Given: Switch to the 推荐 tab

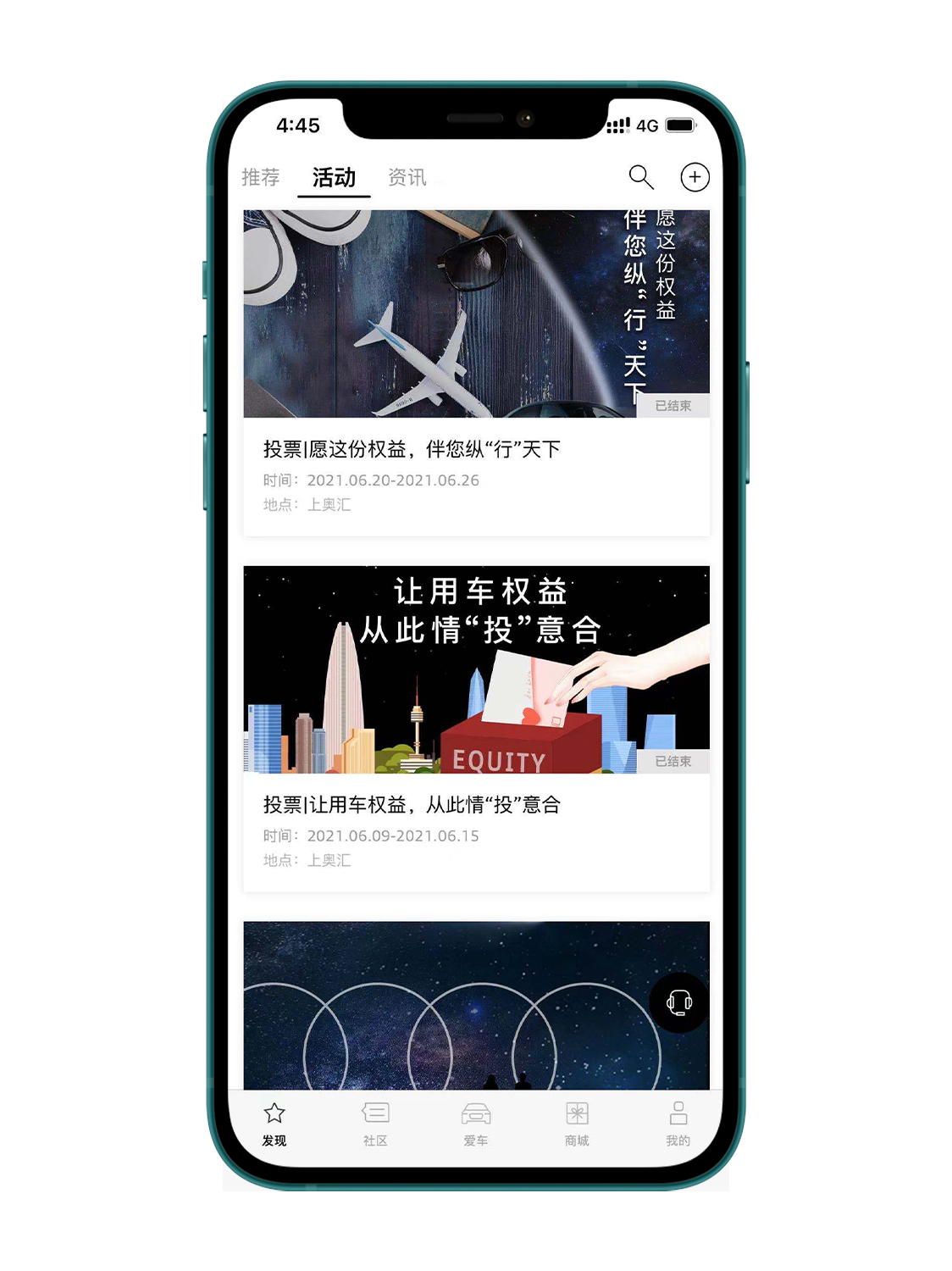Looking at the screenshot, I should [261, 177].
